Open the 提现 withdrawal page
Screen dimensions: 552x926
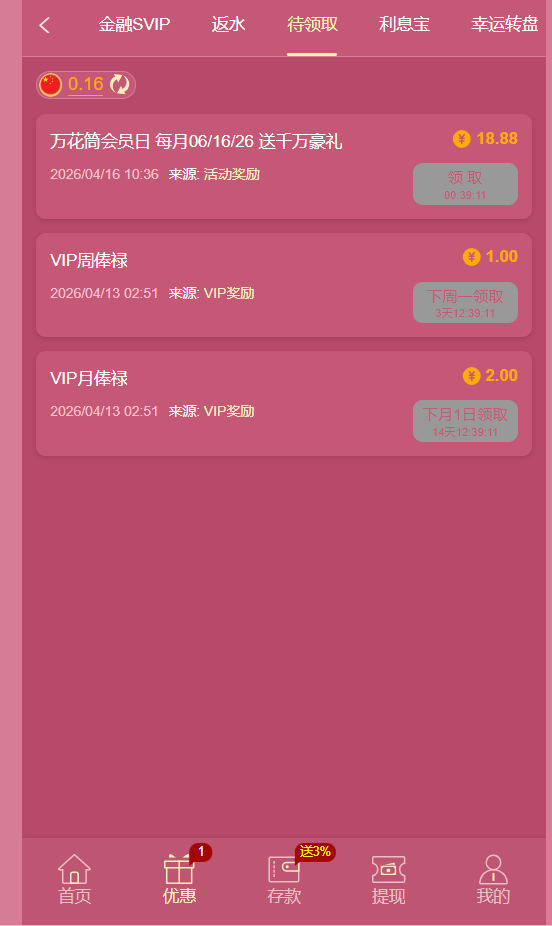tap(388, 880)
